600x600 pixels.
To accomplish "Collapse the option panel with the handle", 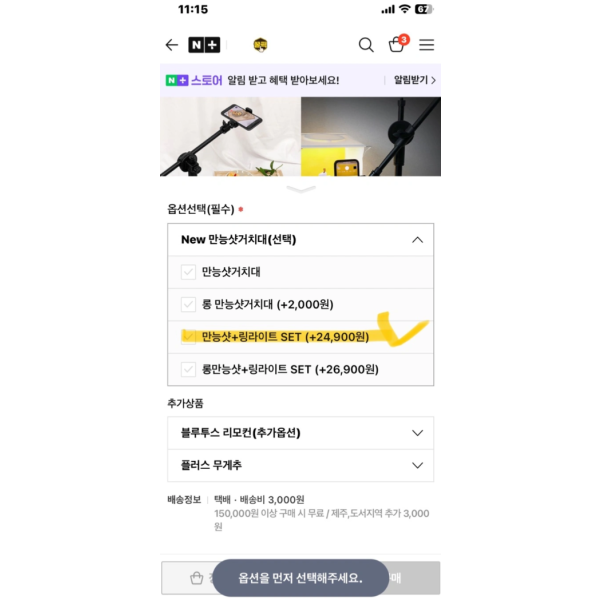I will click(301, 188).
